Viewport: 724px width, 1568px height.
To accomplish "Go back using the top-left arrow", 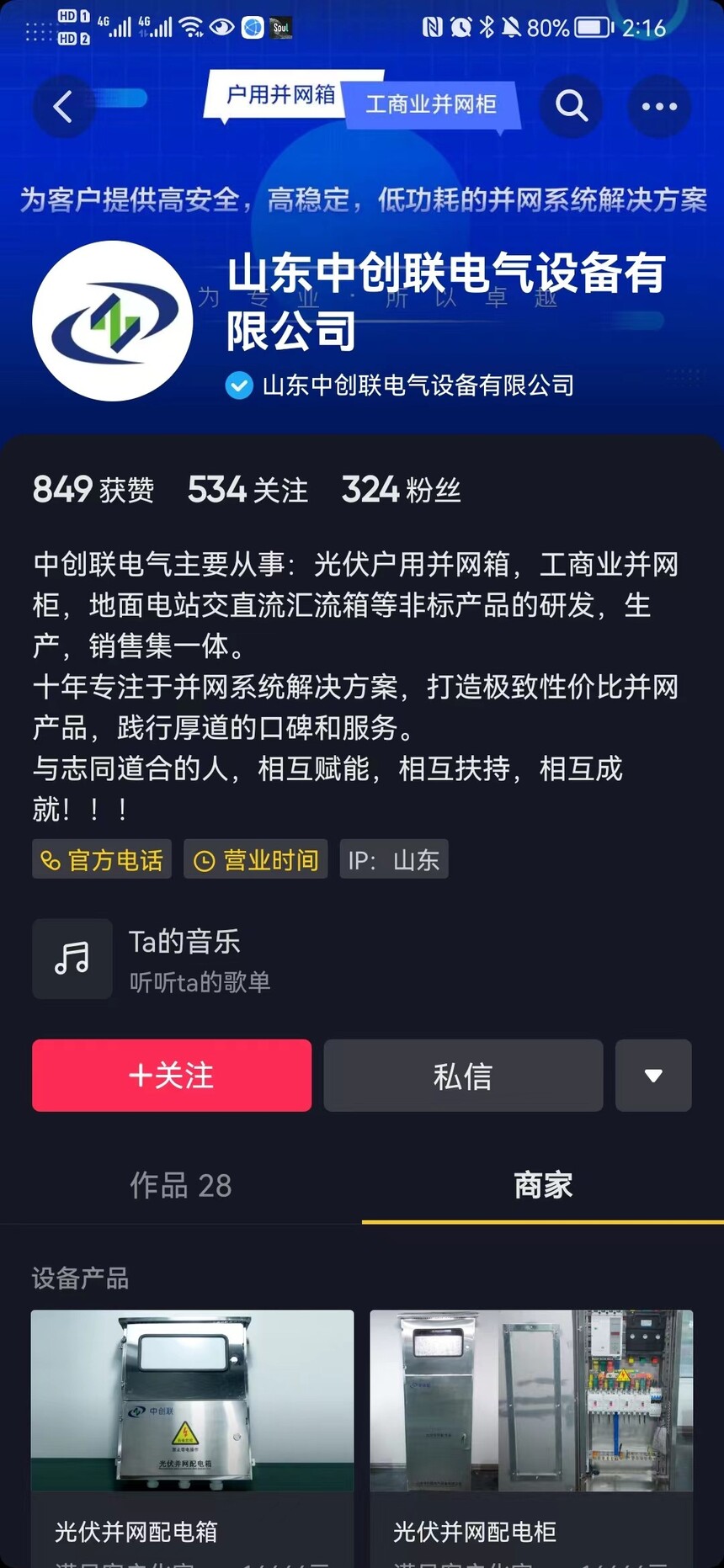I will (x=63, y=107).
